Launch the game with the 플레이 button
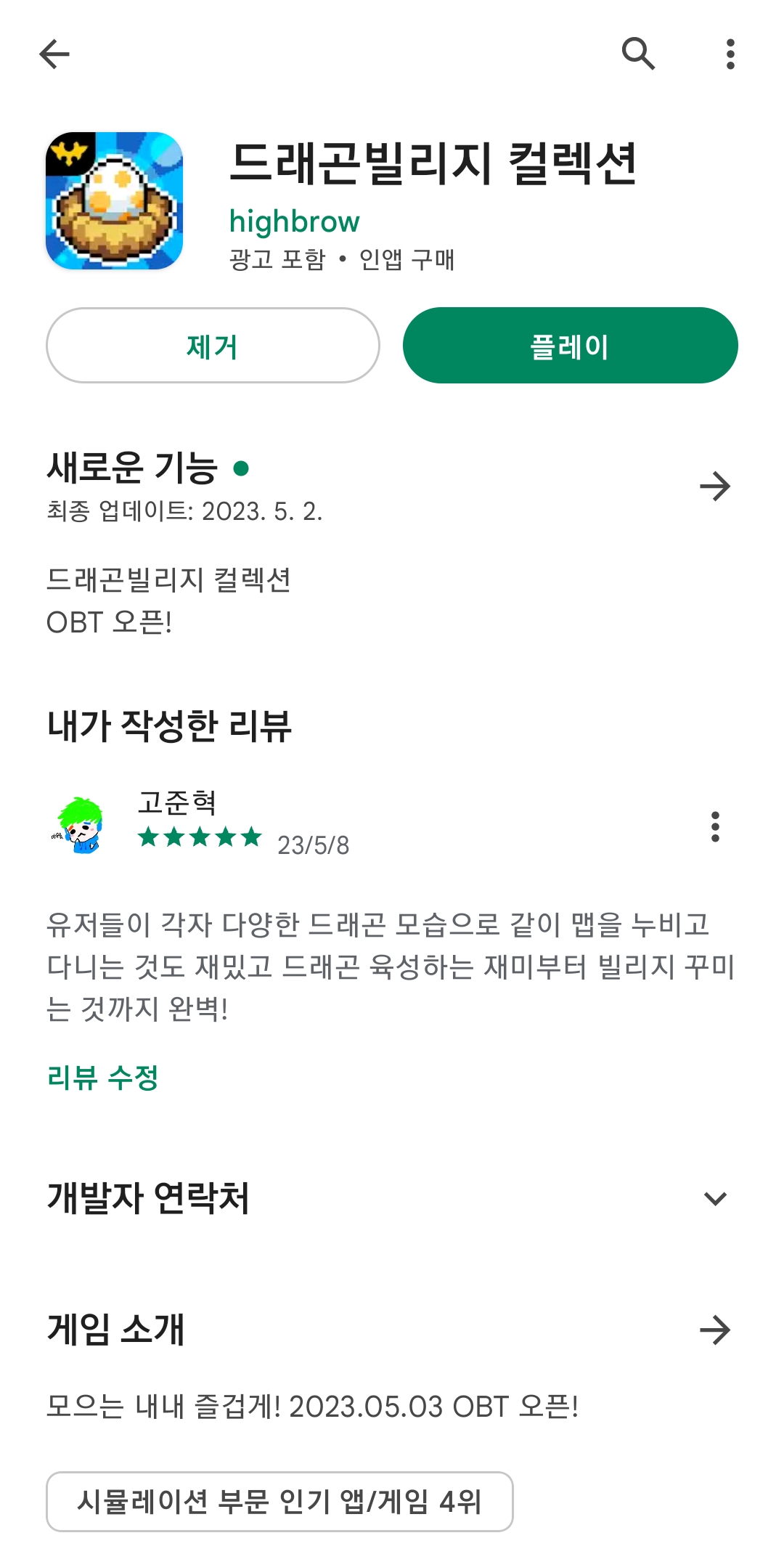The image size is (784, 1554). [x=570, y=346]
